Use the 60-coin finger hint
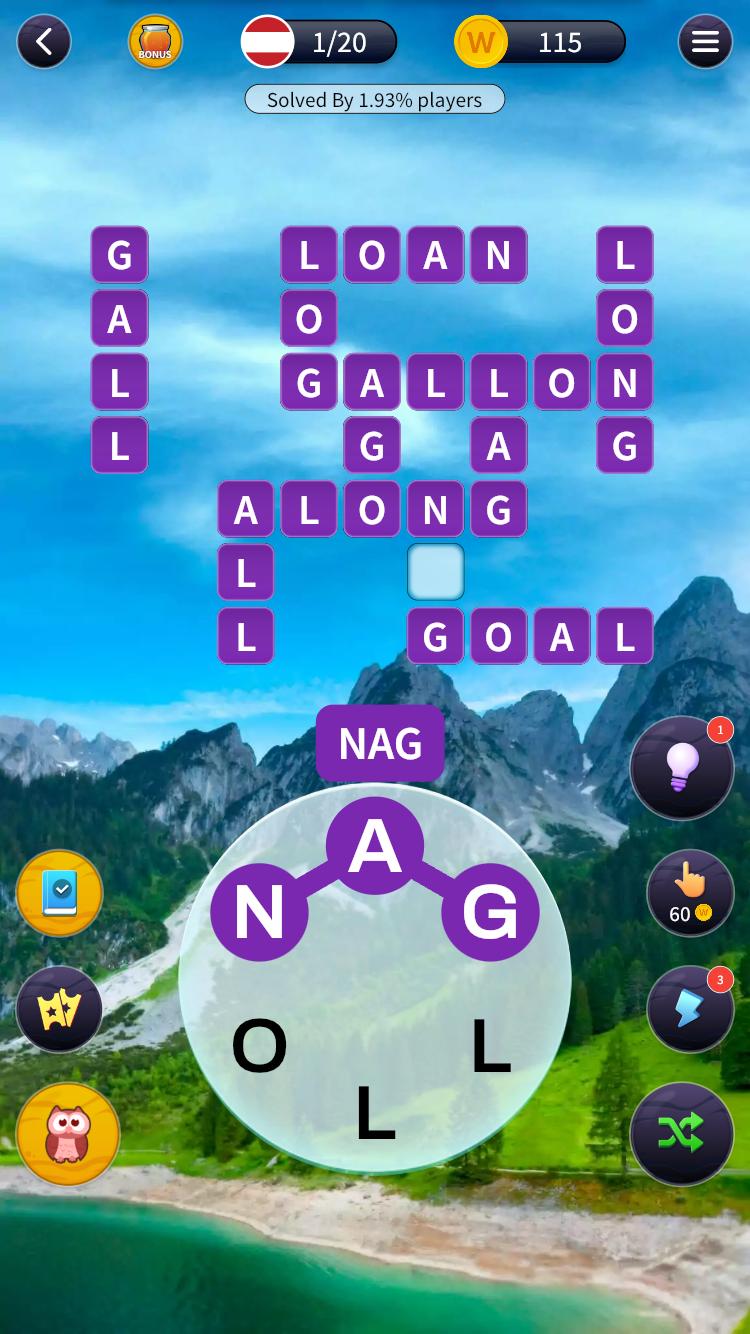Image resolution: width=750 pixels, height=1334 pixels. click(690, 893)
